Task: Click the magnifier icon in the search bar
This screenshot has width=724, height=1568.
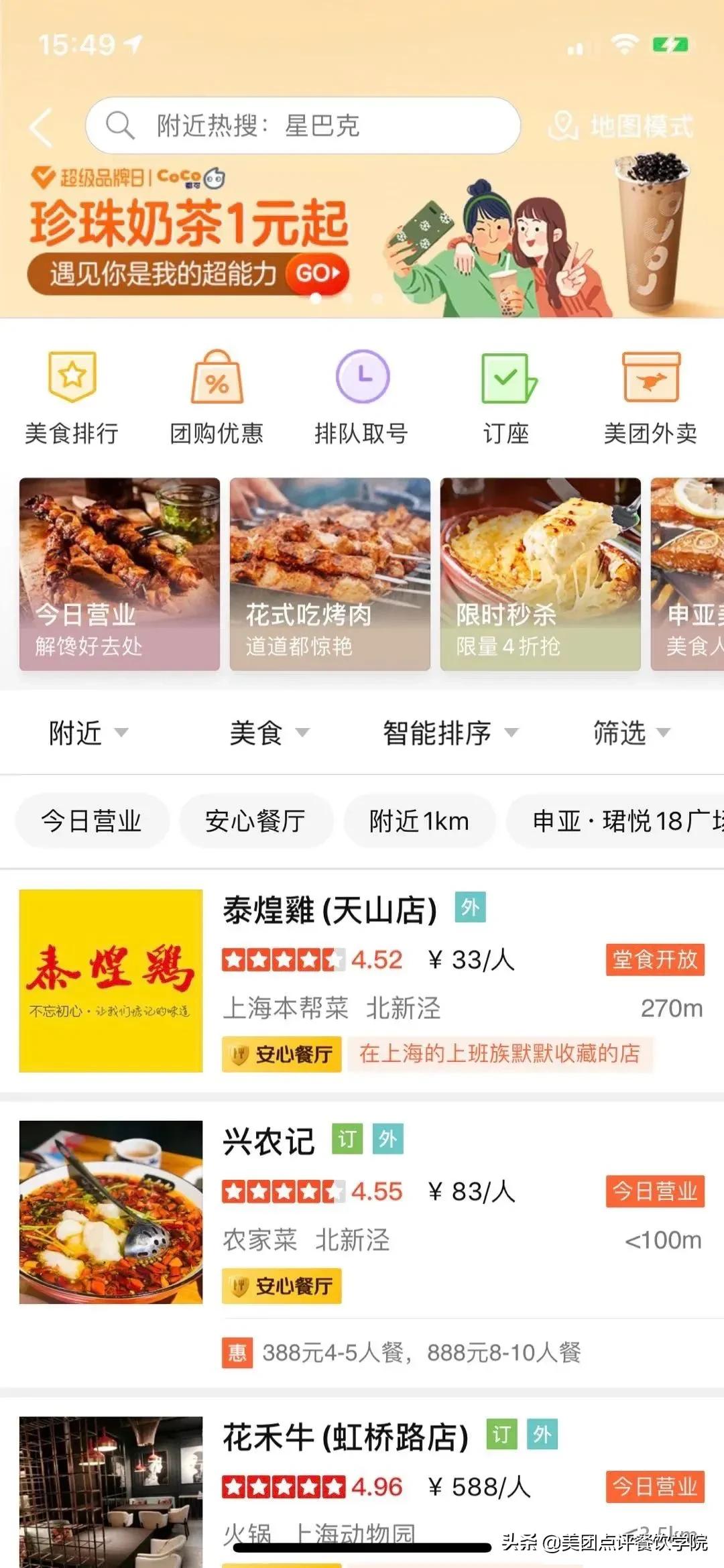Action: pos(121,126)
